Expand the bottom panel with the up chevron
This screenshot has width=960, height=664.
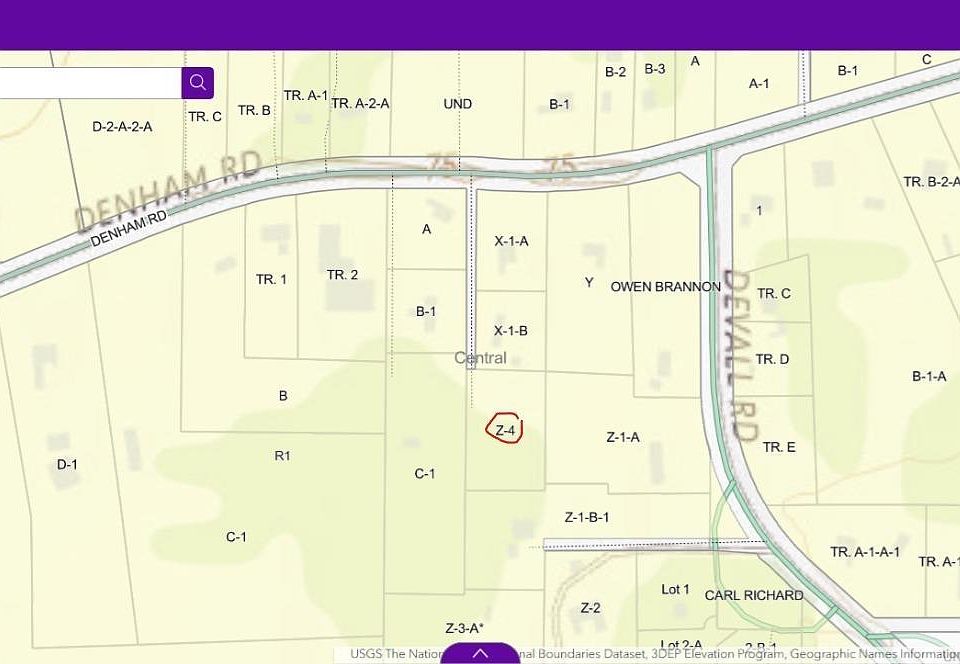[480, 654]
